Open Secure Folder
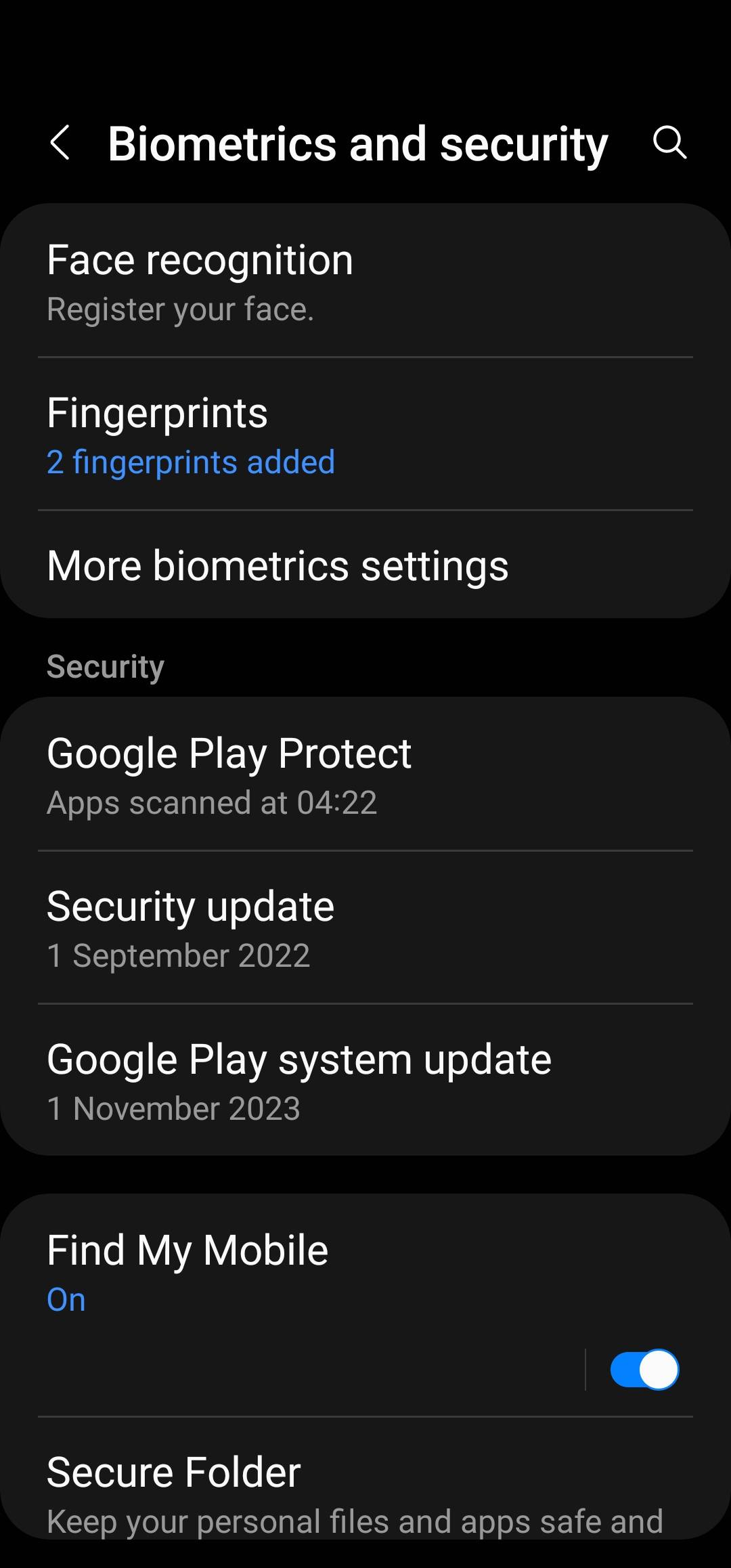 coord(174,1471)
